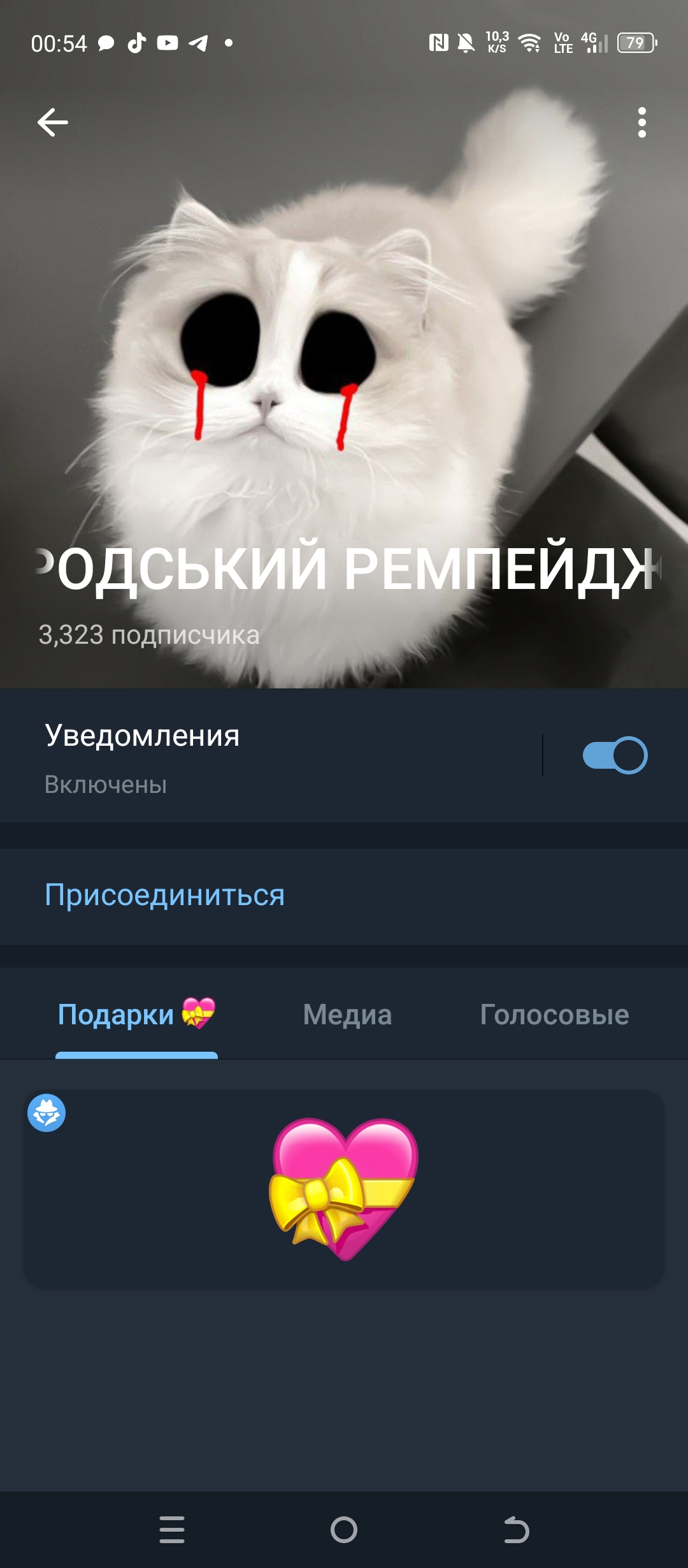Switch to the Голосовые tab

[554, 1014]
